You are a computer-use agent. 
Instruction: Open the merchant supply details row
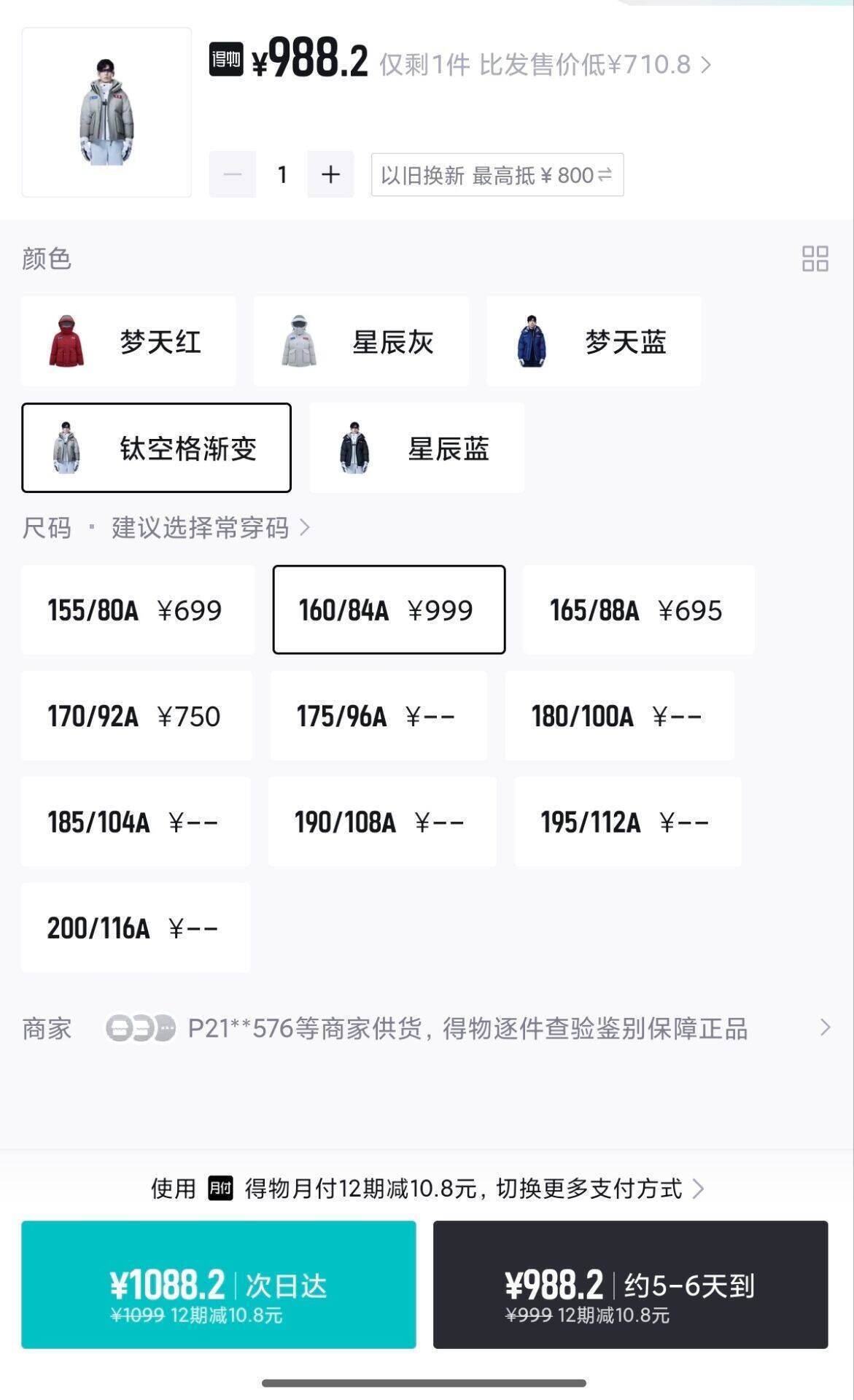tap(427, 1028)
